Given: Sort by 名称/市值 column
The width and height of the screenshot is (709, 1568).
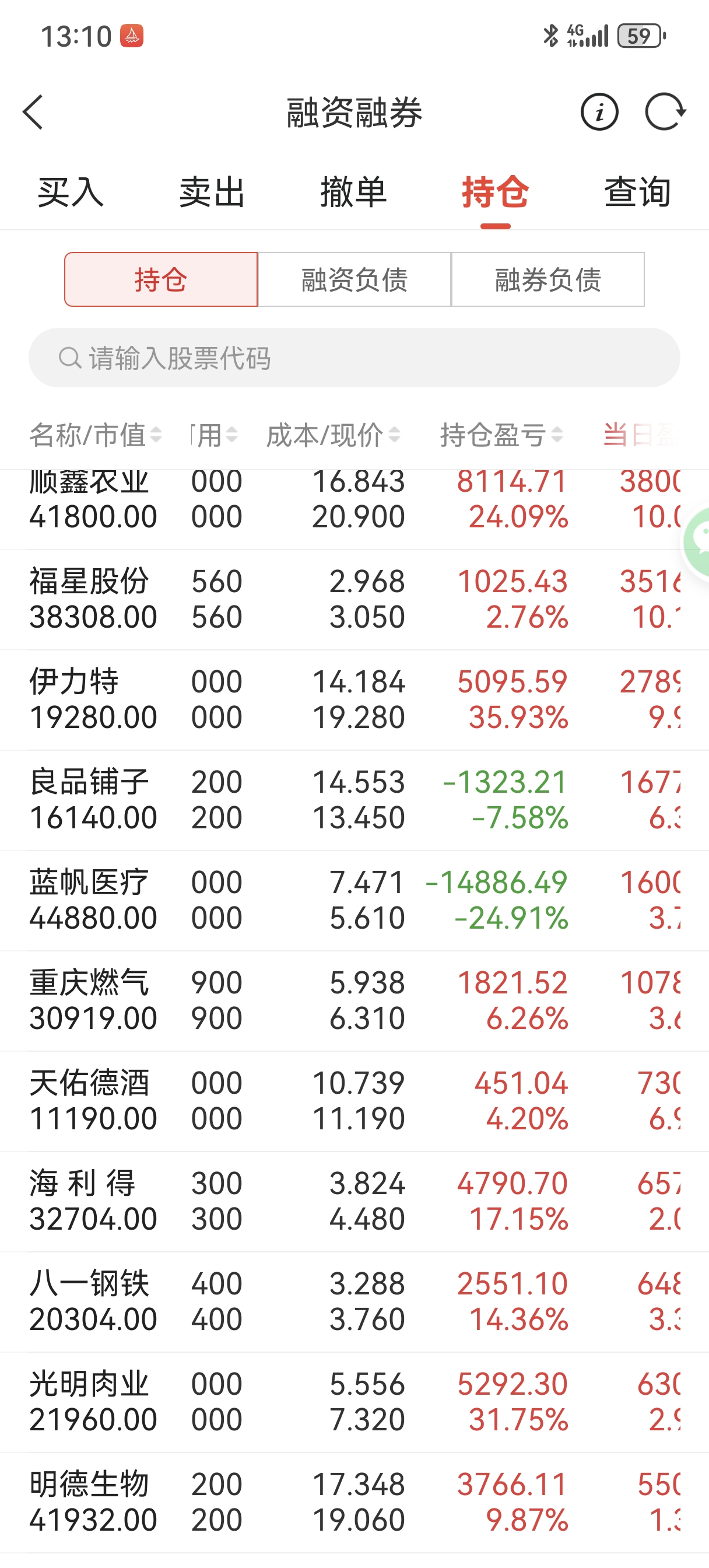Looking at the screenshot, I should click(x=96, y=435).
